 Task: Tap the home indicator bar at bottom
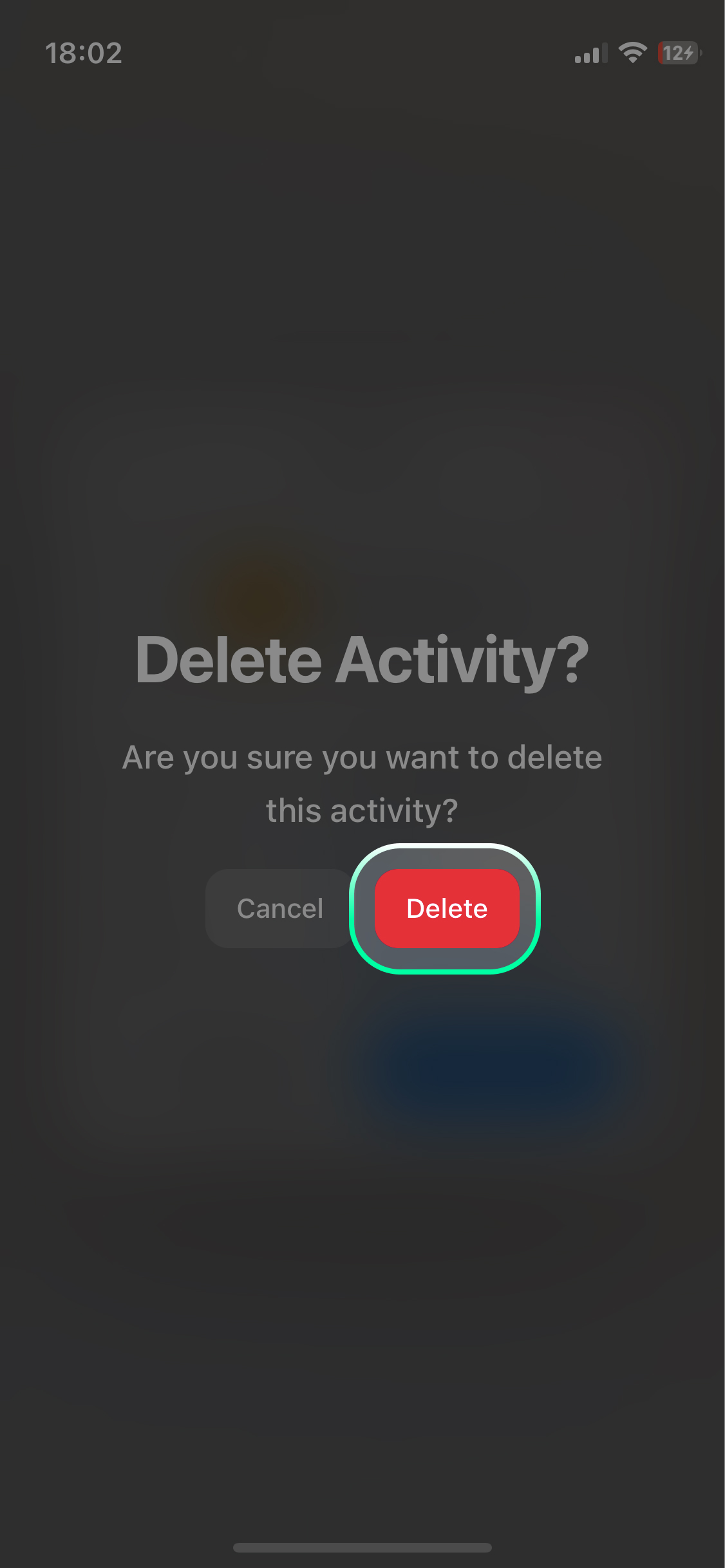362,1549
